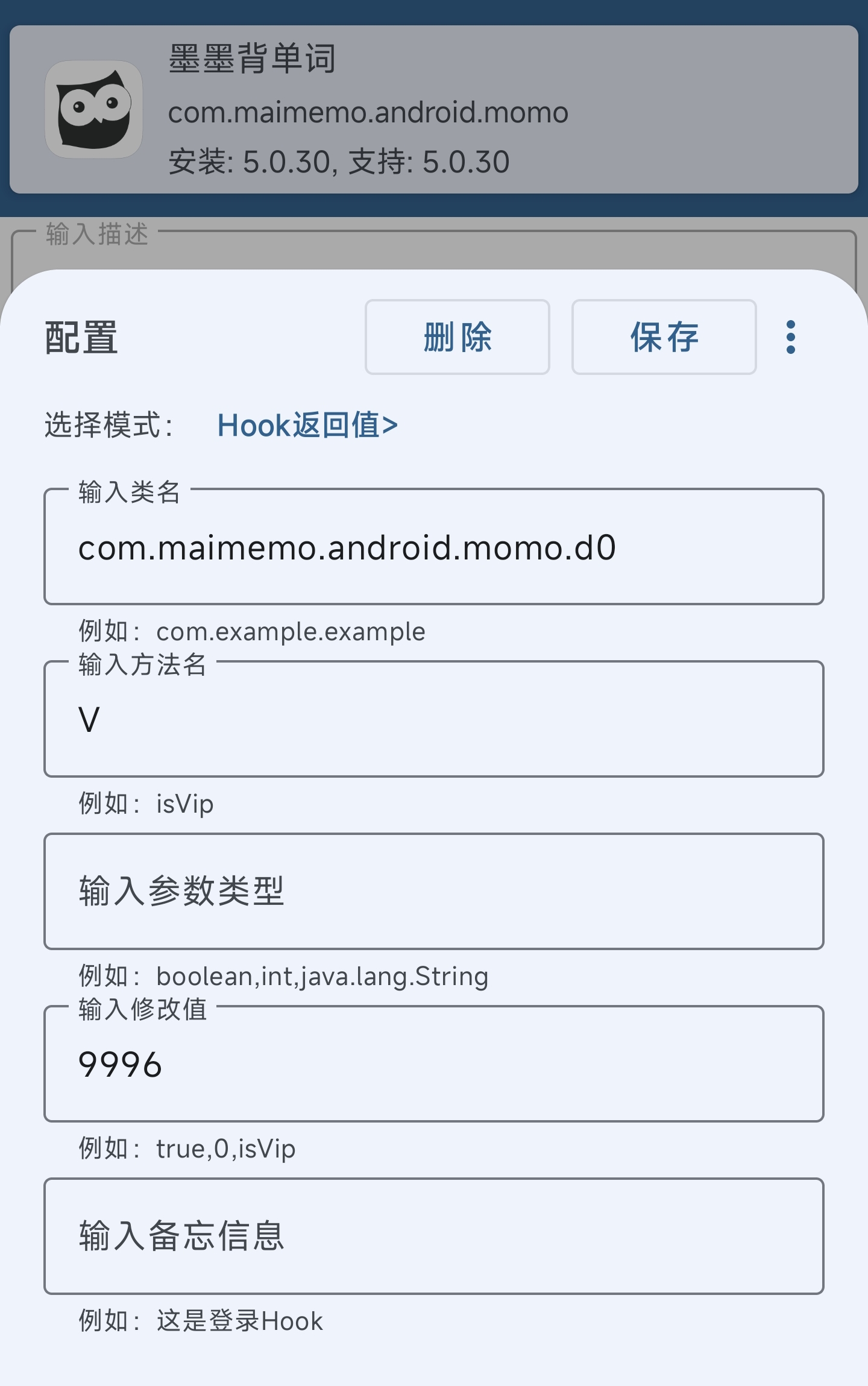Click the 删除 button to delete config
This screenshot has width=868, height=1386.
(x=457, y=338)
